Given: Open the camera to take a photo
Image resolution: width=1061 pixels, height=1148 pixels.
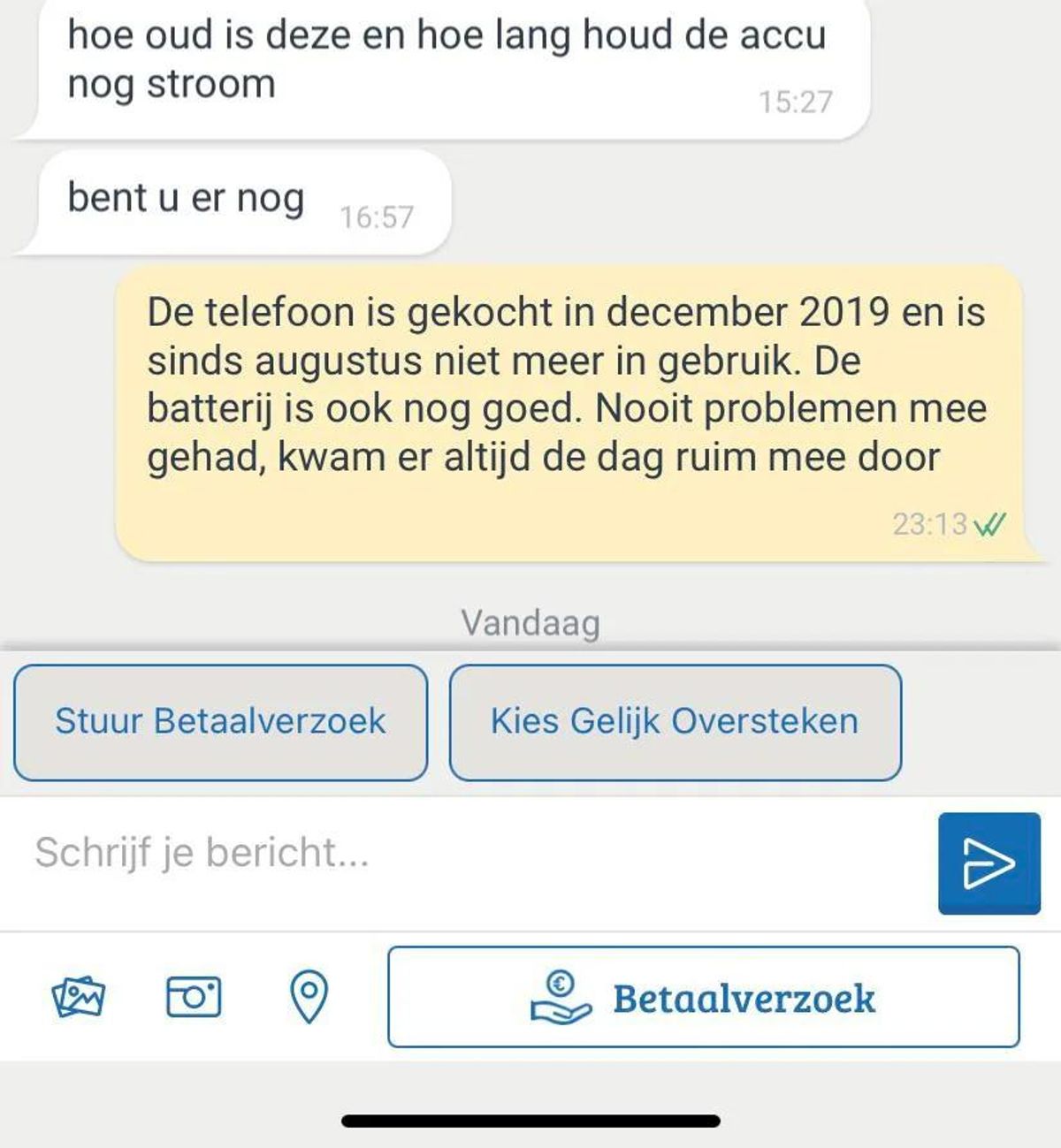Looking at the screenshot, I should (x=194, y=997).
